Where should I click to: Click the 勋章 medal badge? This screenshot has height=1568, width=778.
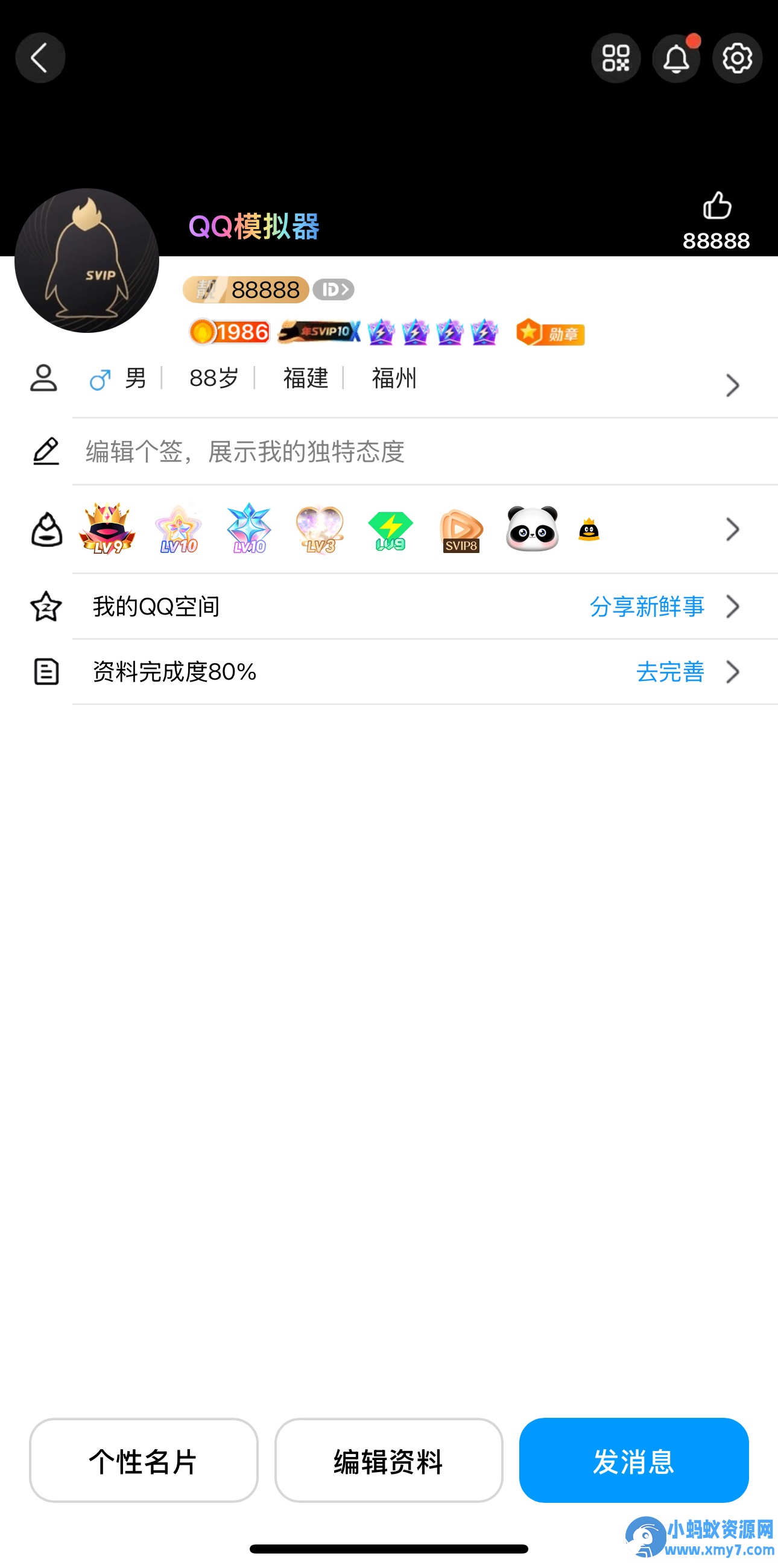pos(549,333)
